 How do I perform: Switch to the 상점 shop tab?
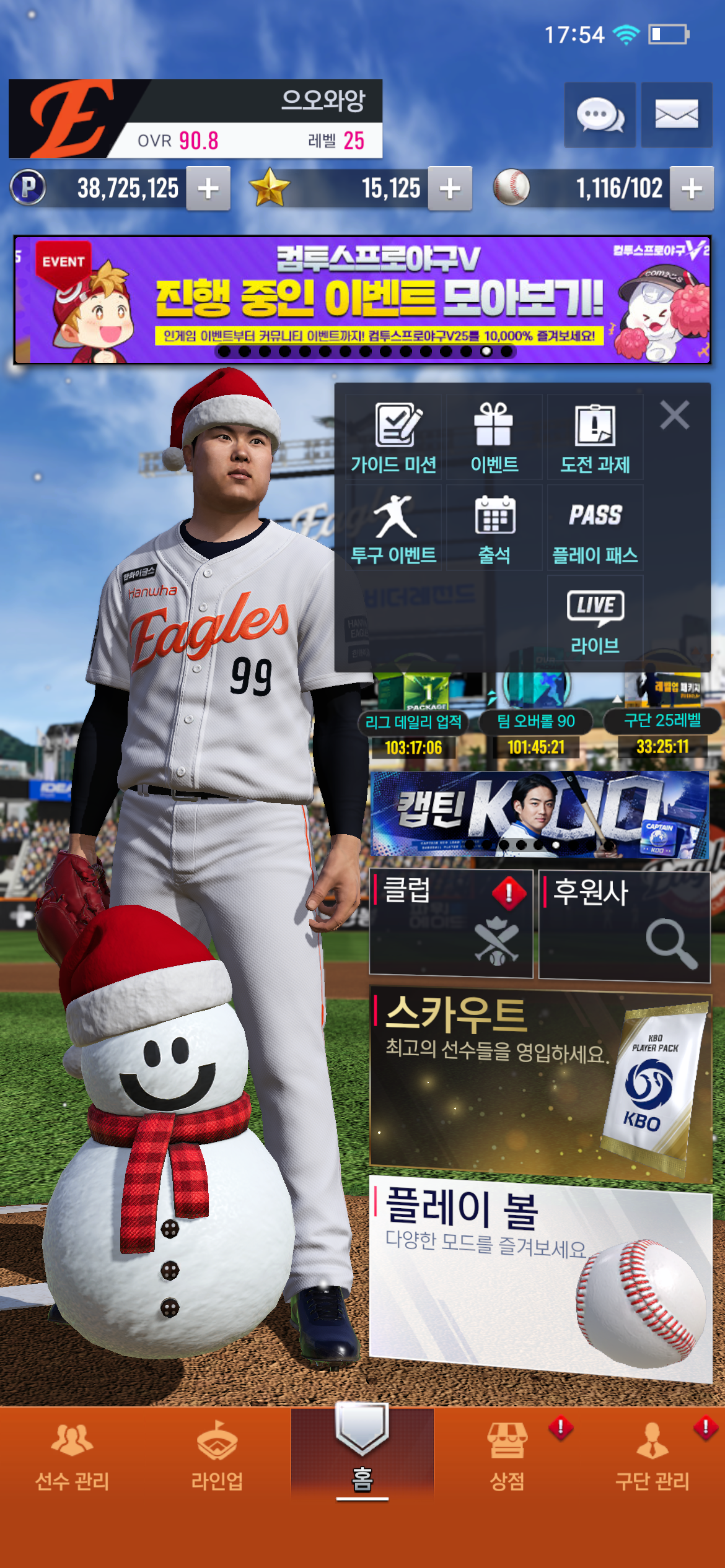[x=507, y=1455]
